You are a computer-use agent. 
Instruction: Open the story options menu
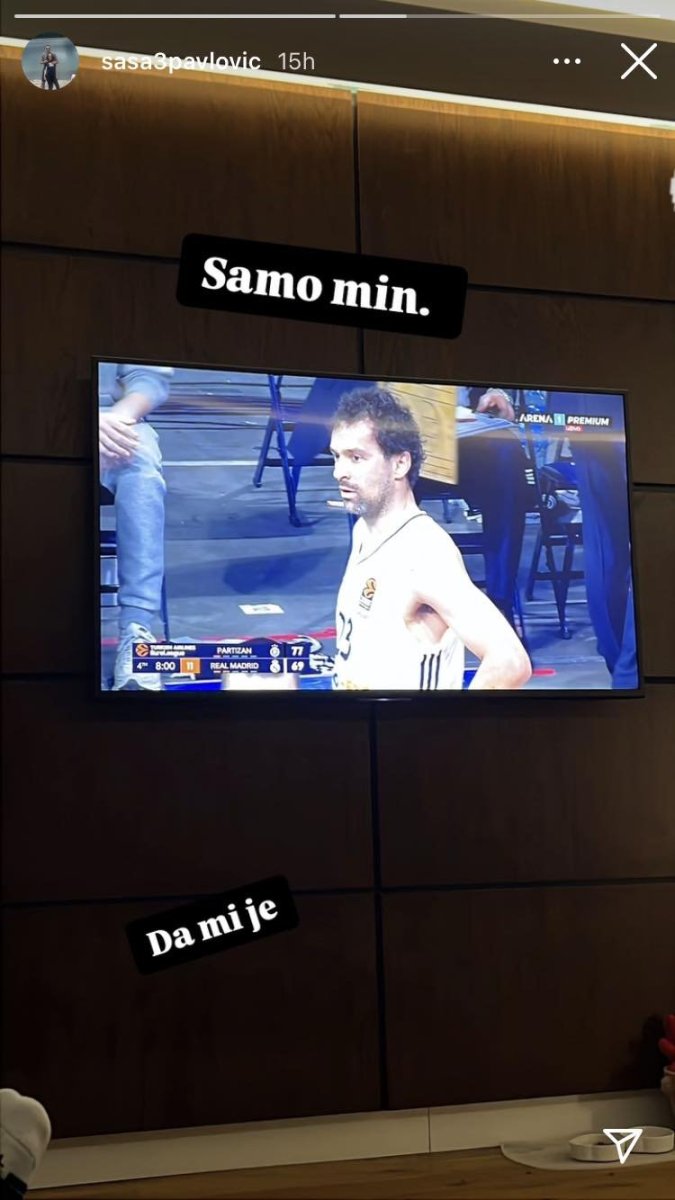[x=566, y=62]
